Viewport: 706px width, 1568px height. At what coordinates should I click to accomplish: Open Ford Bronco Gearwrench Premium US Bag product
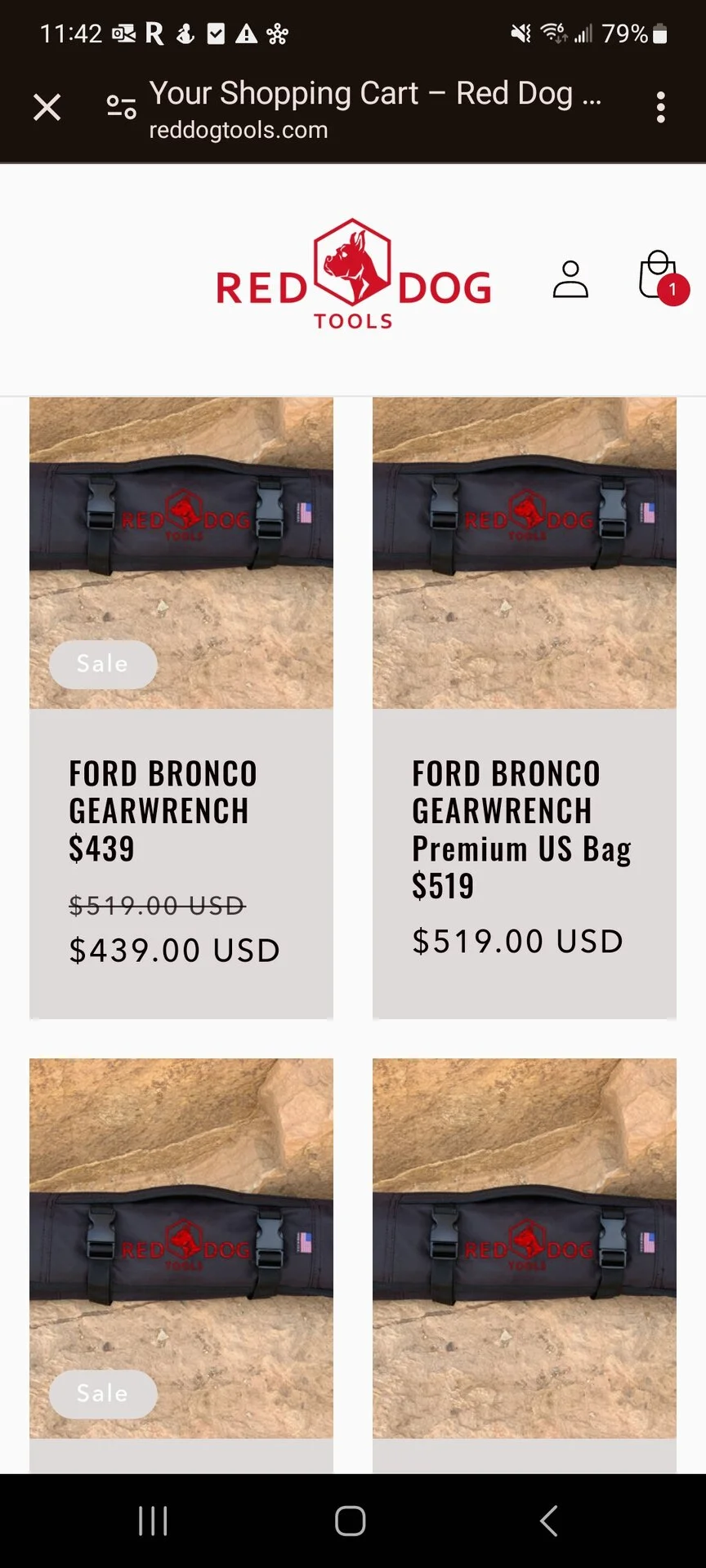pos(521,828)
